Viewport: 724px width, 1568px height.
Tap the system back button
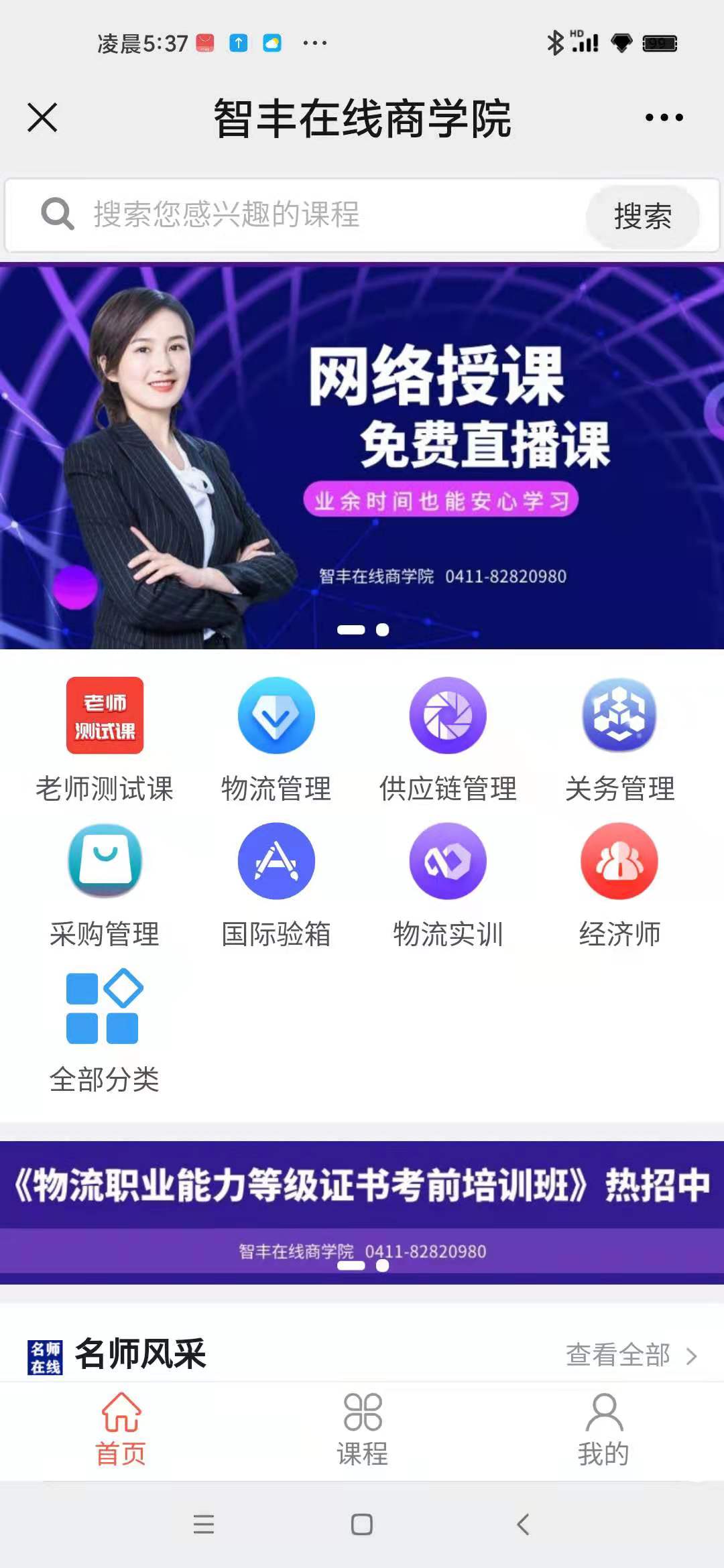point(523,1524)
